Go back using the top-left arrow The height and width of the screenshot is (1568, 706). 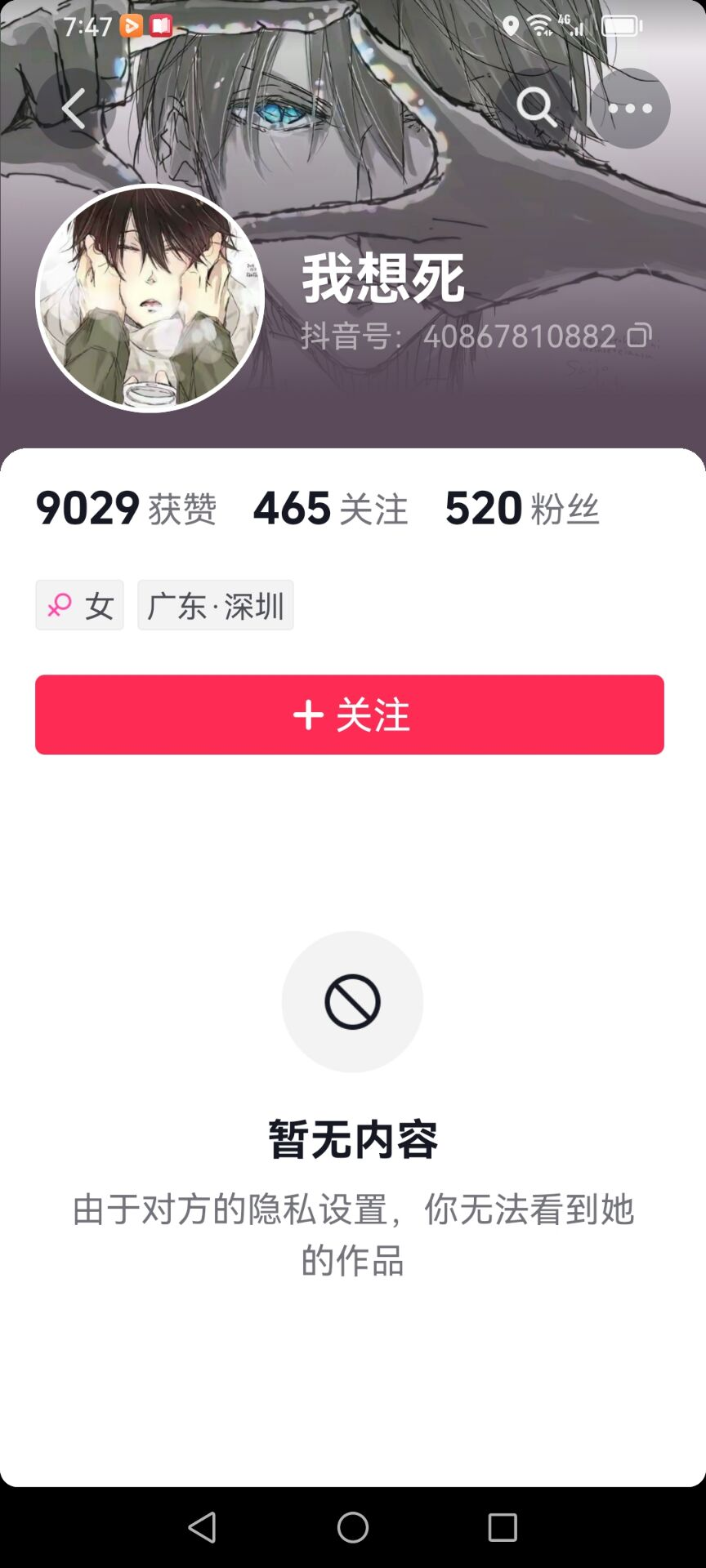click(74, 109)
